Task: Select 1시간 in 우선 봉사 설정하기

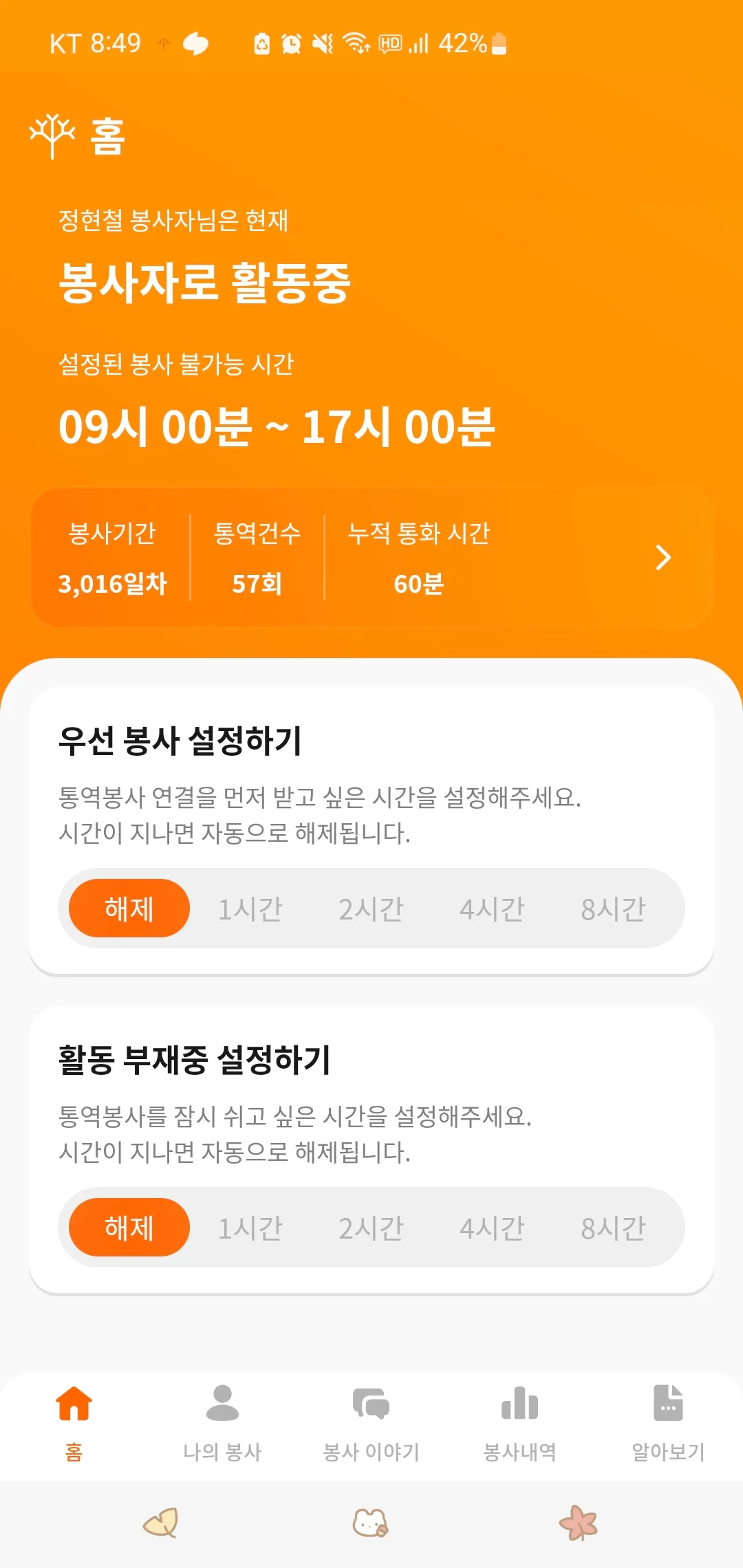Action: [251, 908]
